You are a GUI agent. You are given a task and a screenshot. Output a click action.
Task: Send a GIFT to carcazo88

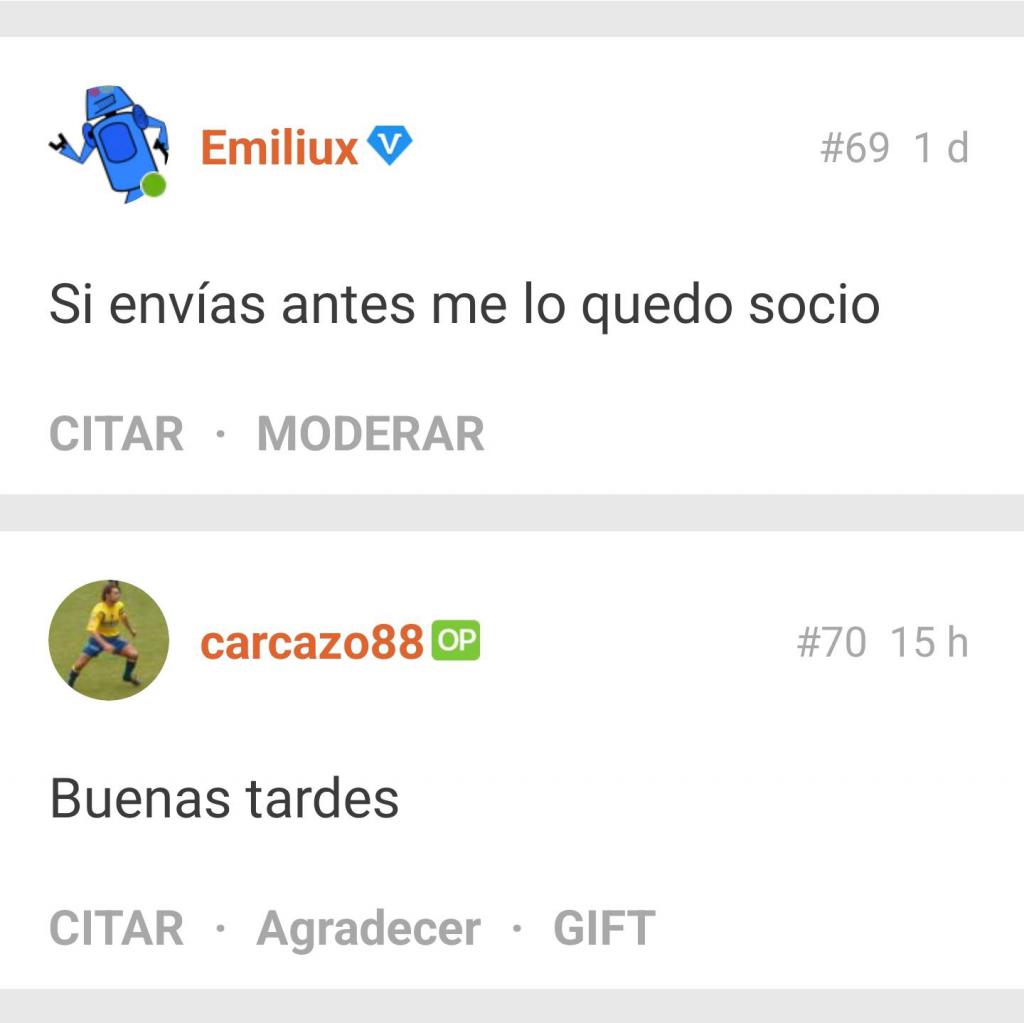point(603,928)
